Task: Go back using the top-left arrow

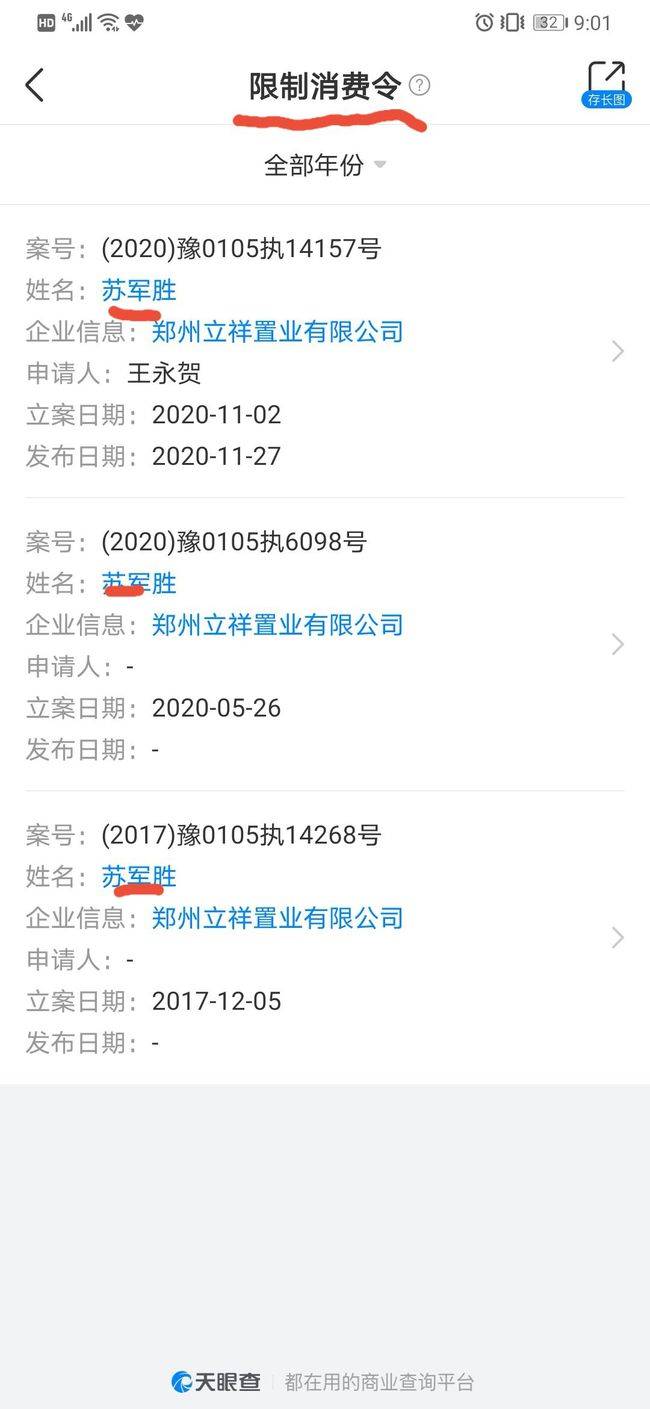Action: (x=35, y=85)
